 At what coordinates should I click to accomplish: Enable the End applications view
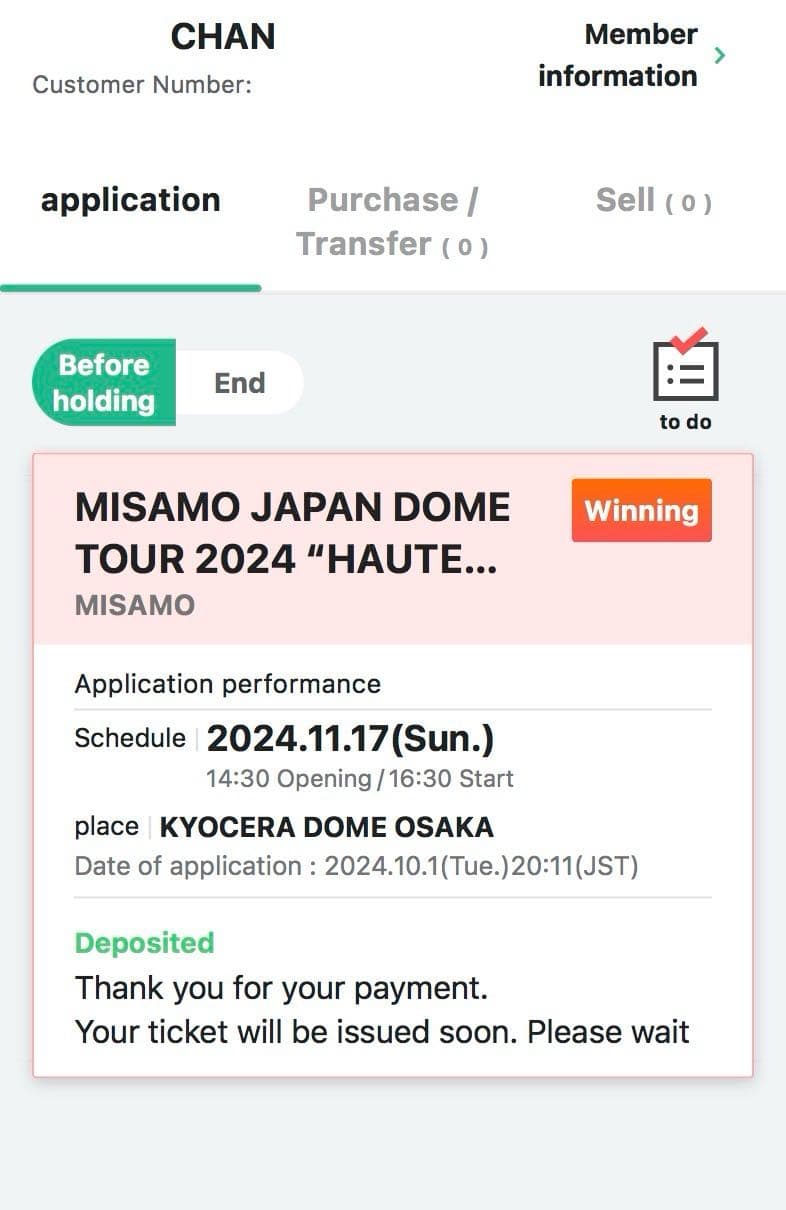tap(240, 382)
